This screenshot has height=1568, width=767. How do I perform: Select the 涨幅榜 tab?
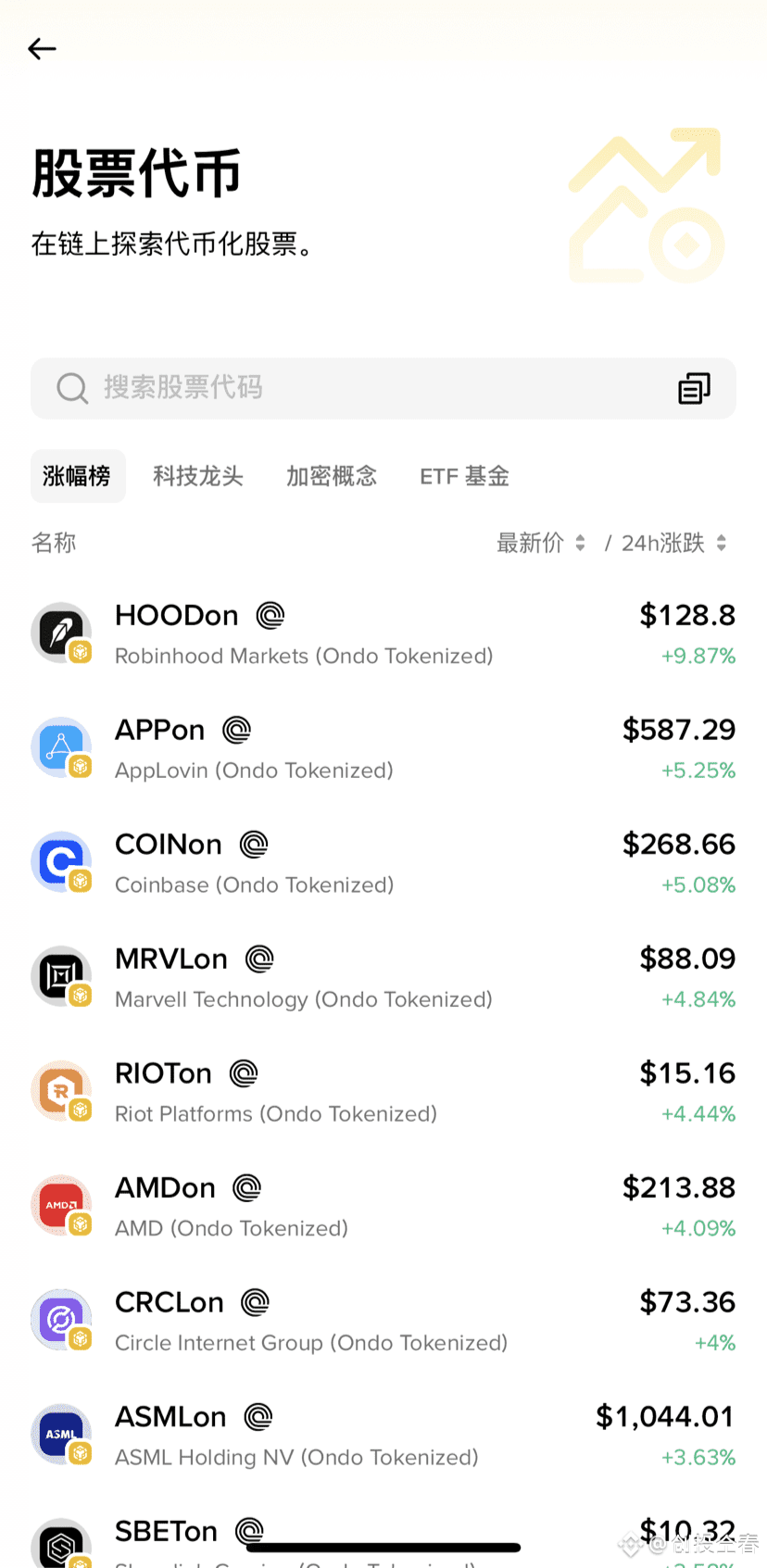tap(77, 476)
